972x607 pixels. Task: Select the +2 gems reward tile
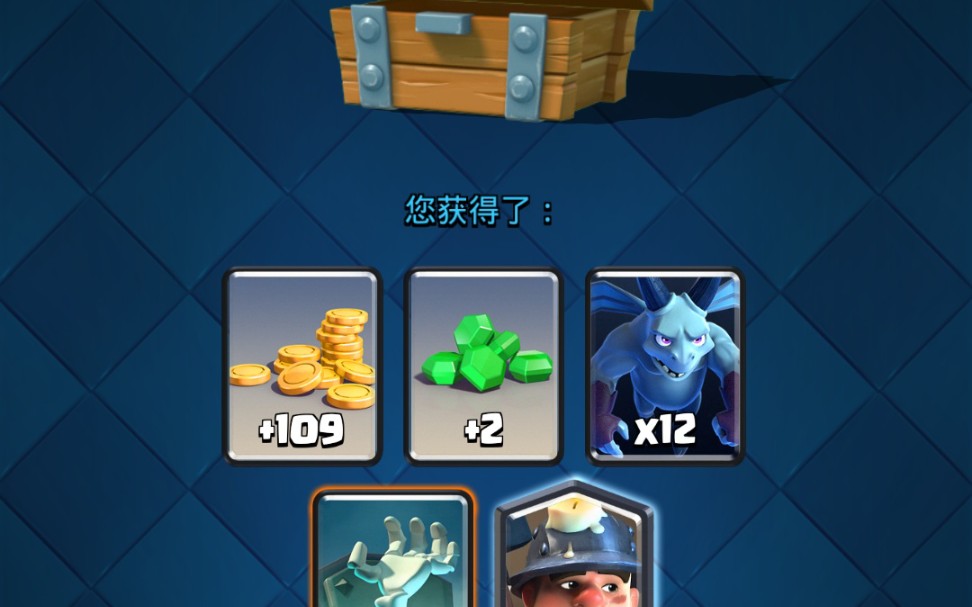[483, 366]
